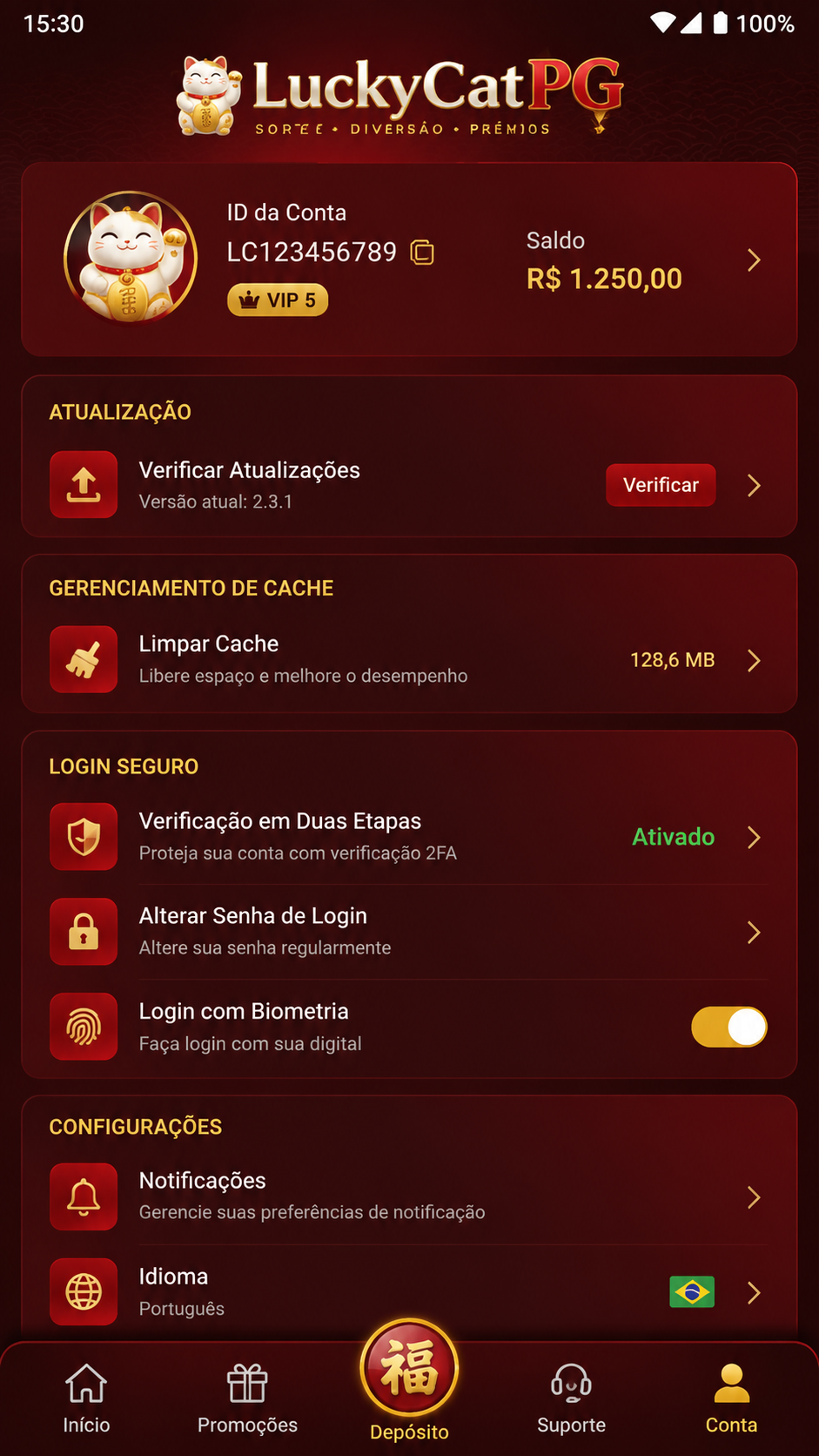Go to the Início tab
The image size is (819, 1456).
(86, 1399)
